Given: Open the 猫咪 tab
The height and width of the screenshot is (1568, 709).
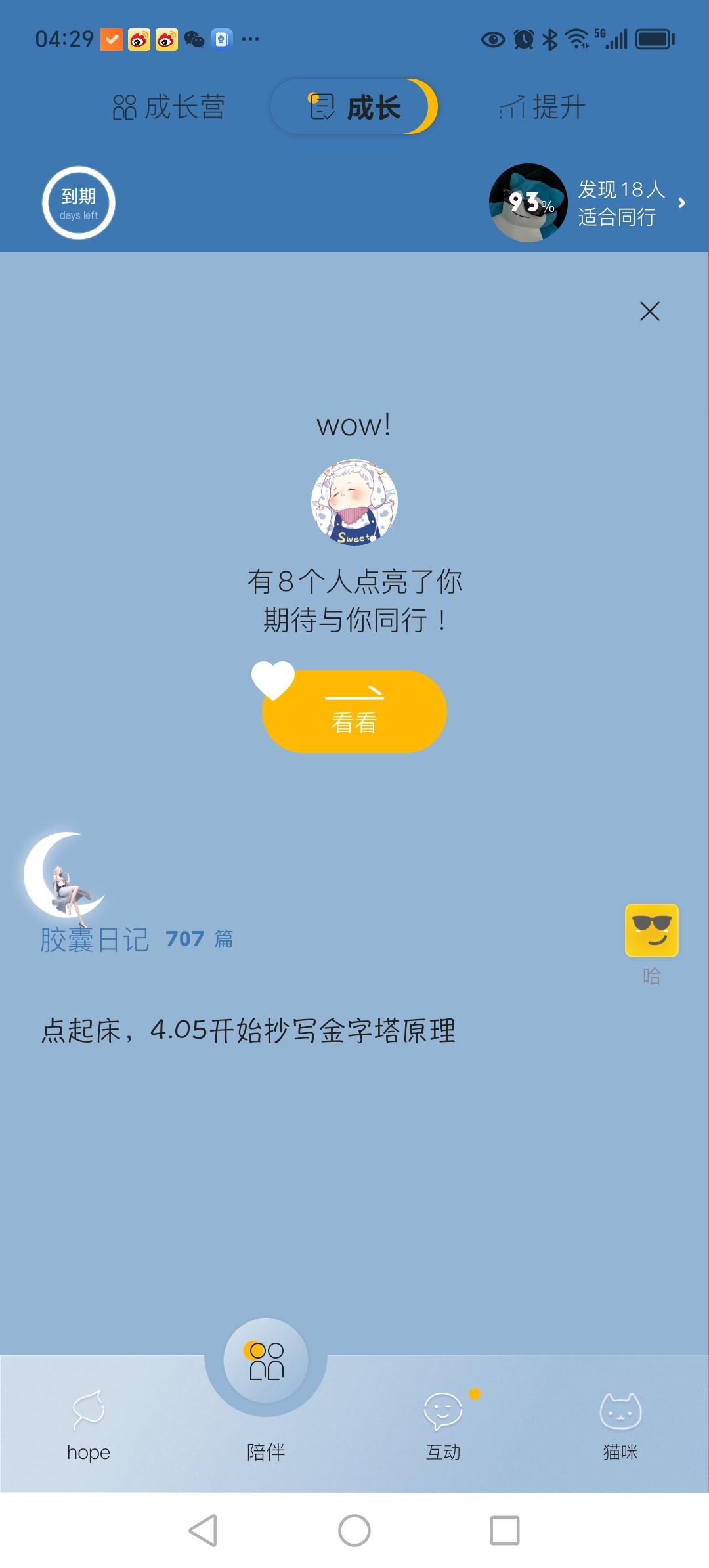Looking at the screenshot, I should (620, 1422).
